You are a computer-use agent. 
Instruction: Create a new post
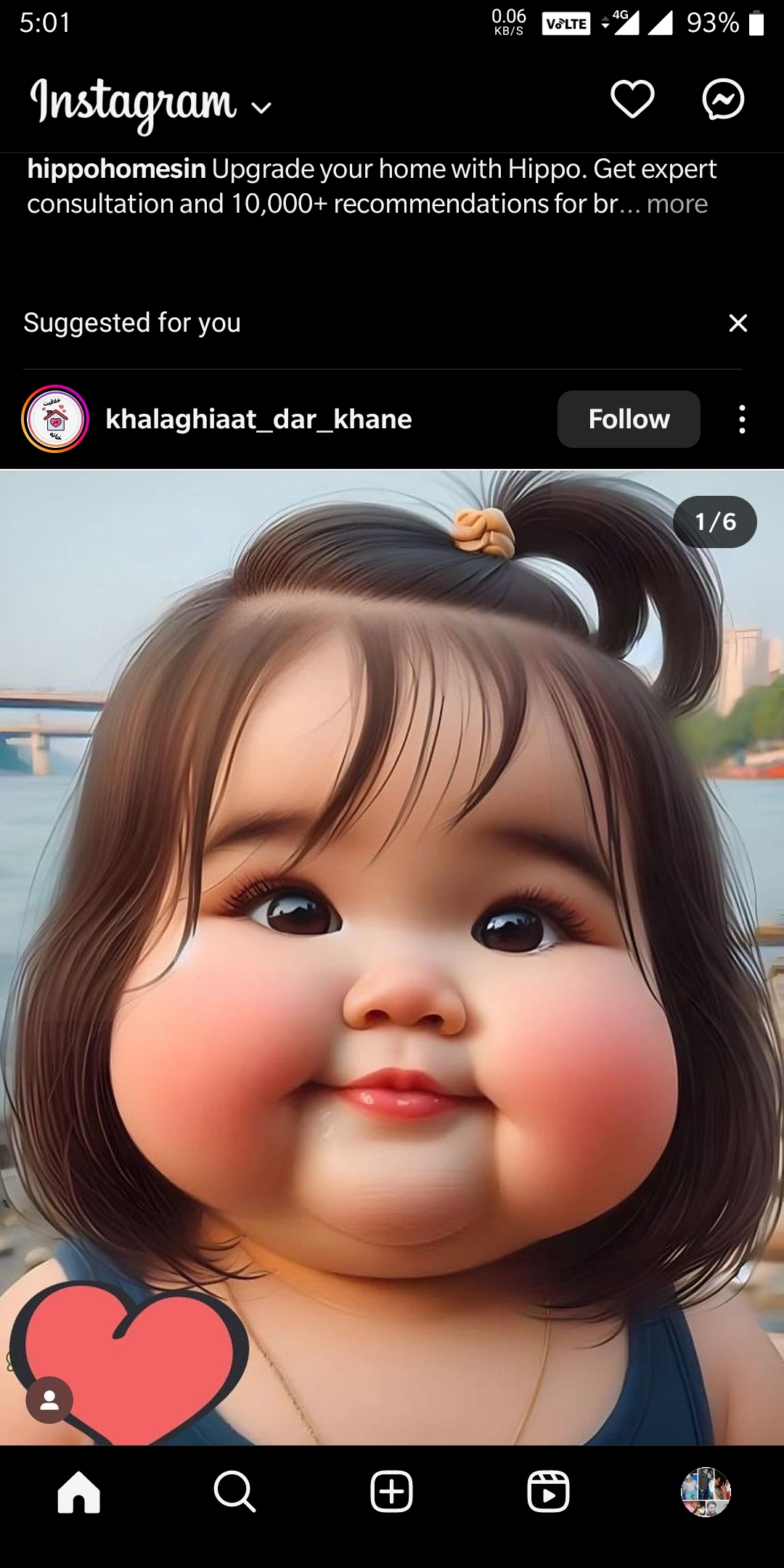click(x=392, y=1492)
